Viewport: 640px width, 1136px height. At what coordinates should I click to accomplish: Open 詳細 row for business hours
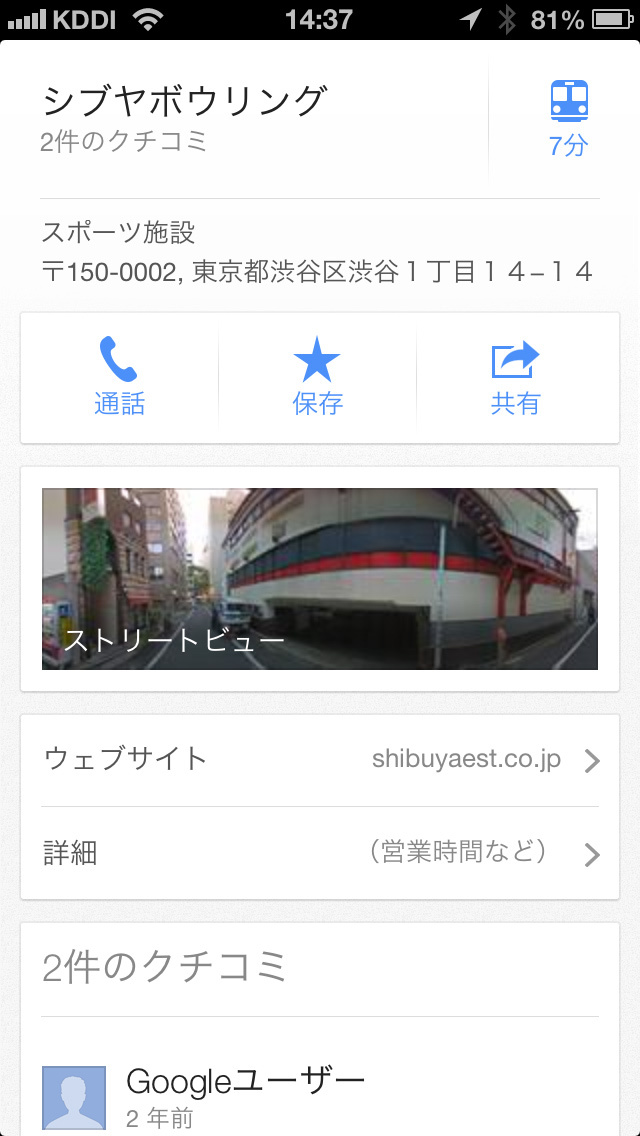coord(320,853)
